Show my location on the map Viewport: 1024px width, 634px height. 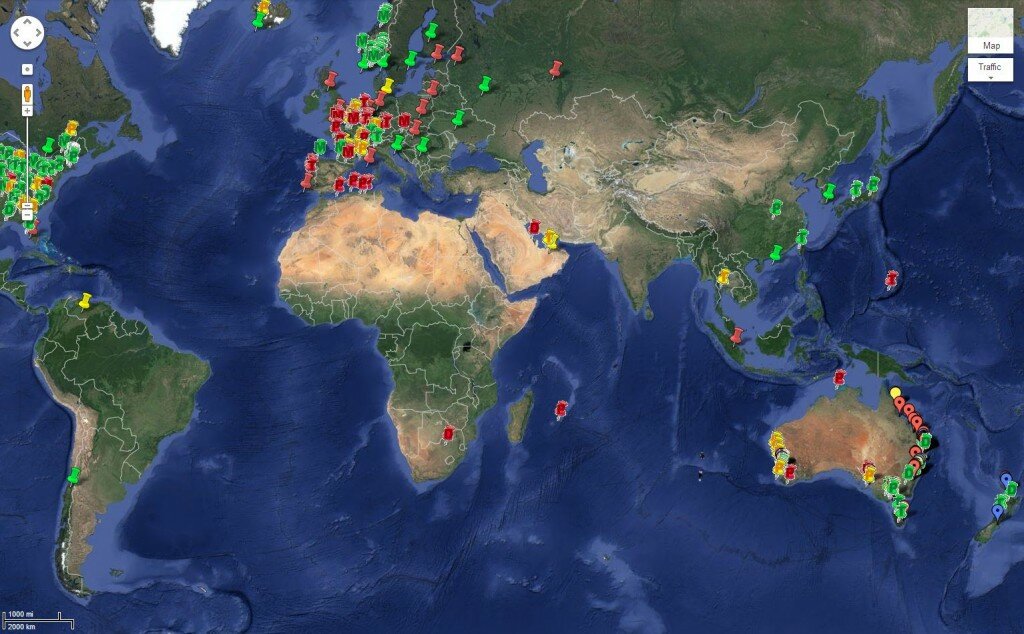27,69
